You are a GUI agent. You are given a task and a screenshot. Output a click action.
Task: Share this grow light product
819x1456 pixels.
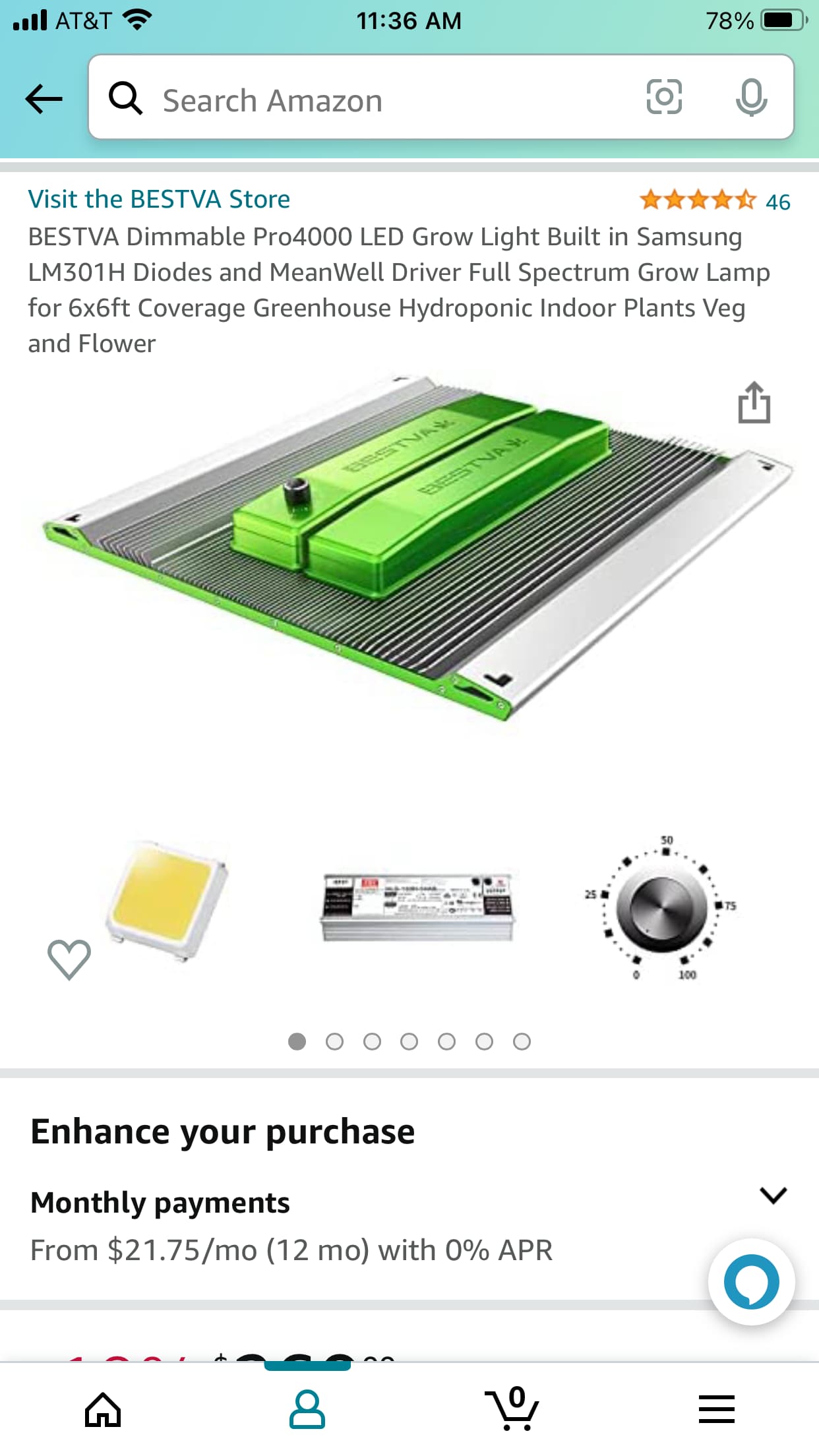click(754, 402)
